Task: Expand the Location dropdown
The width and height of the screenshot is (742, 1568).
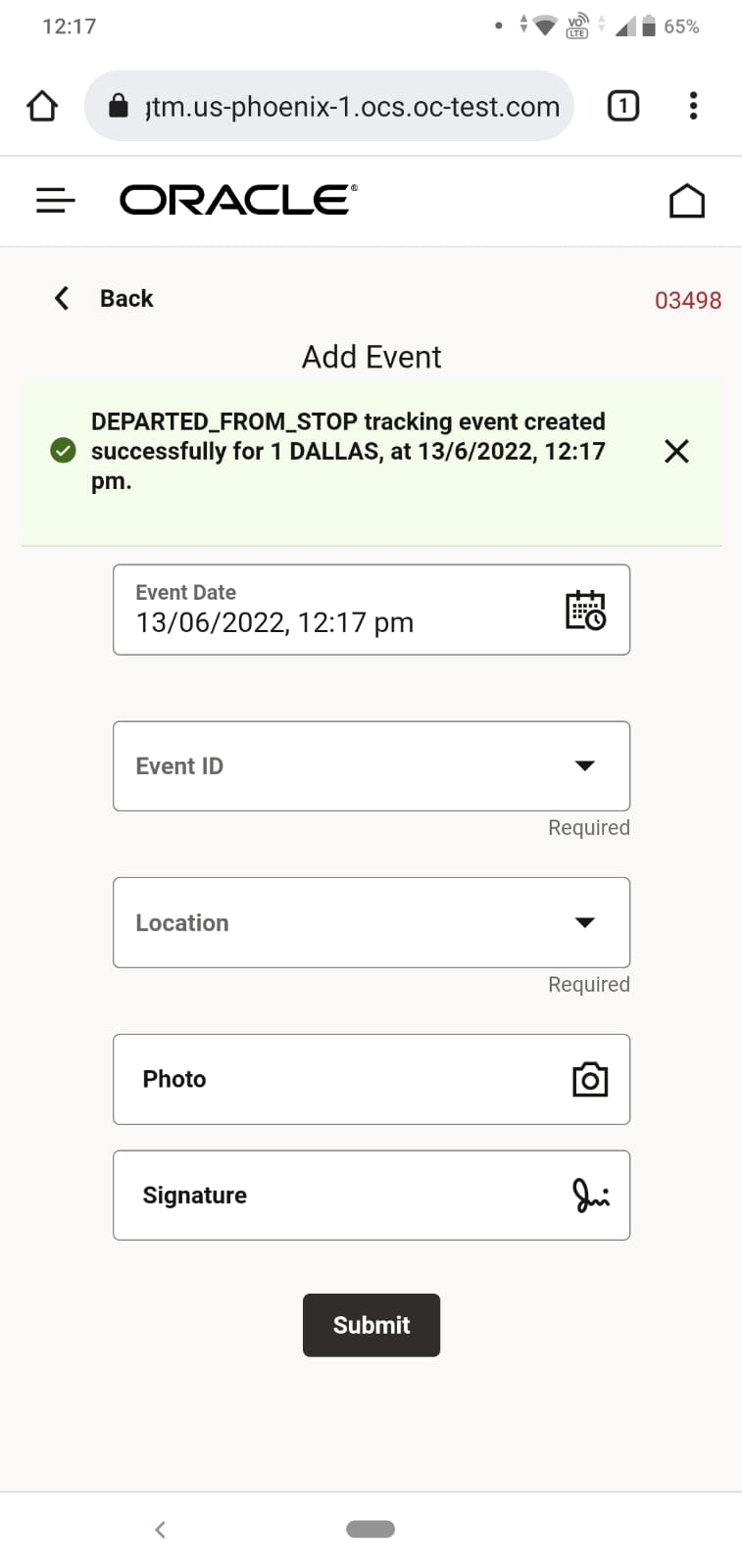Action: [x=584, y=922]
